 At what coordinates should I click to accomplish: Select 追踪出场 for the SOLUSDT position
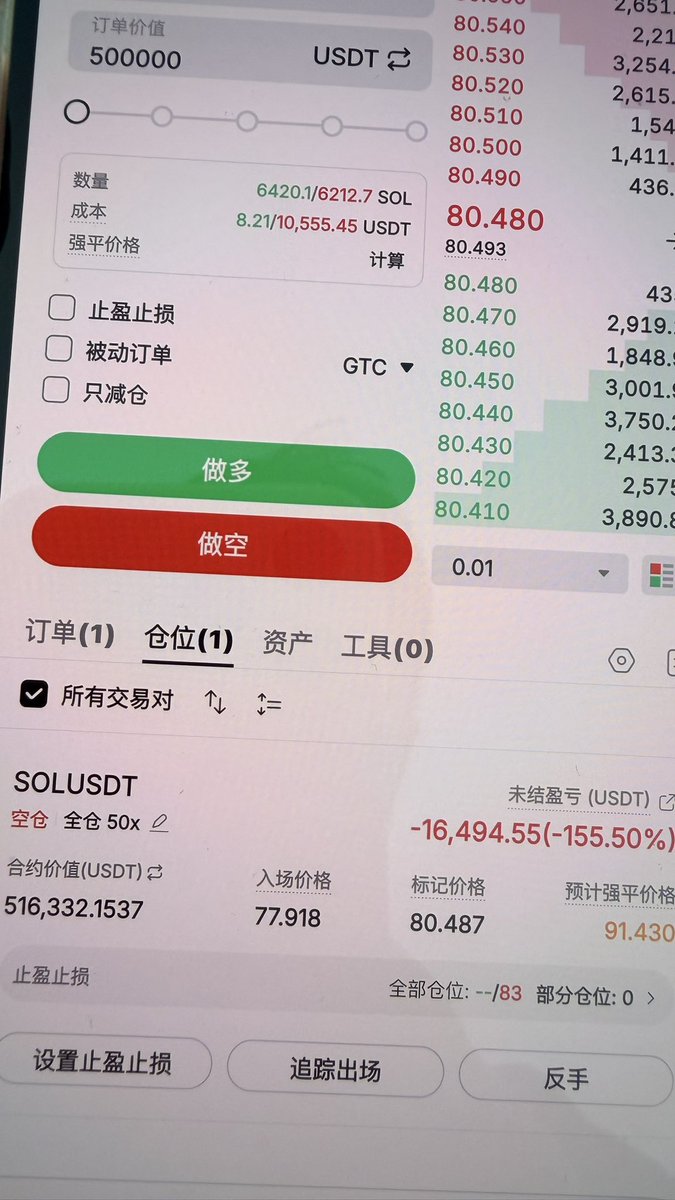(335, 1070)
